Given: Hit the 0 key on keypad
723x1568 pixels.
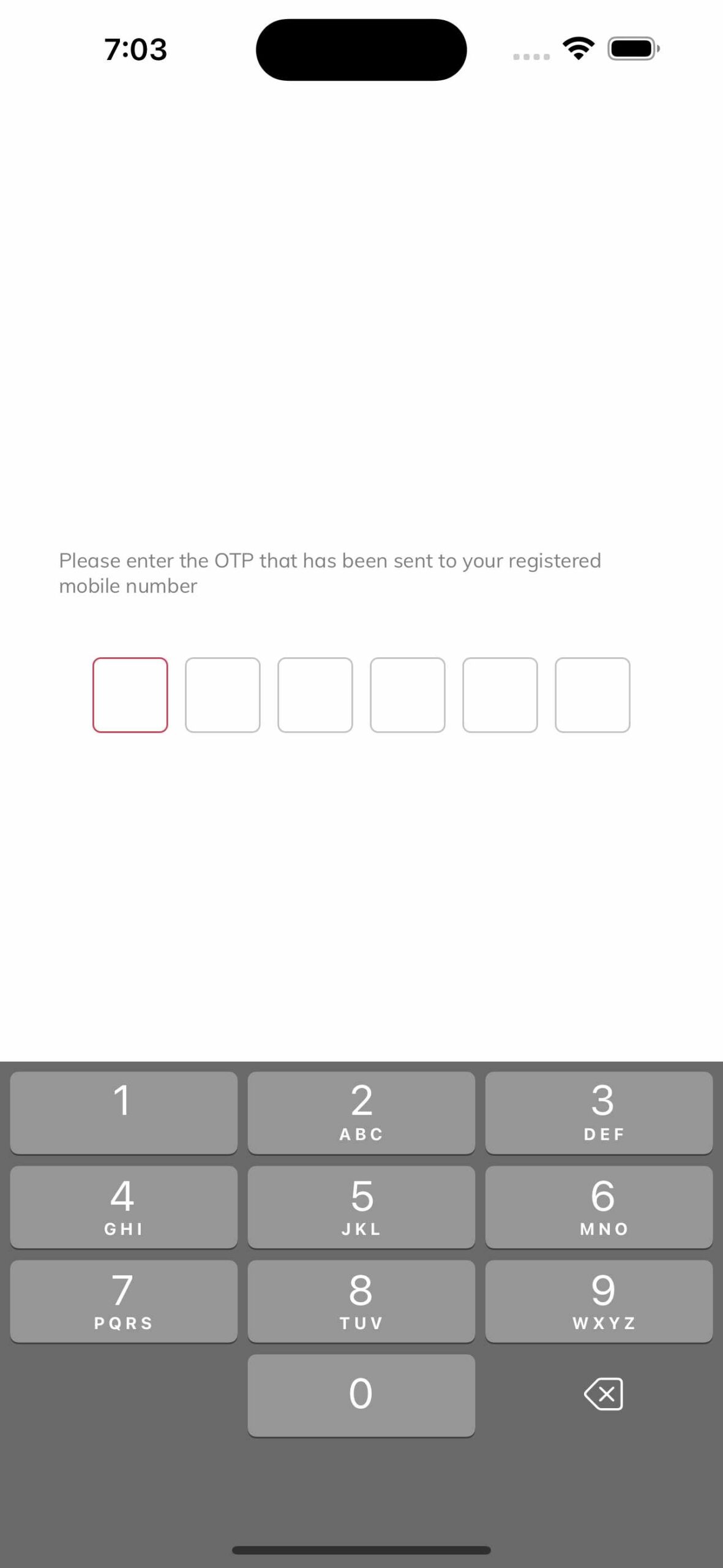Looking at the screenshot, I should [361, 1395].
